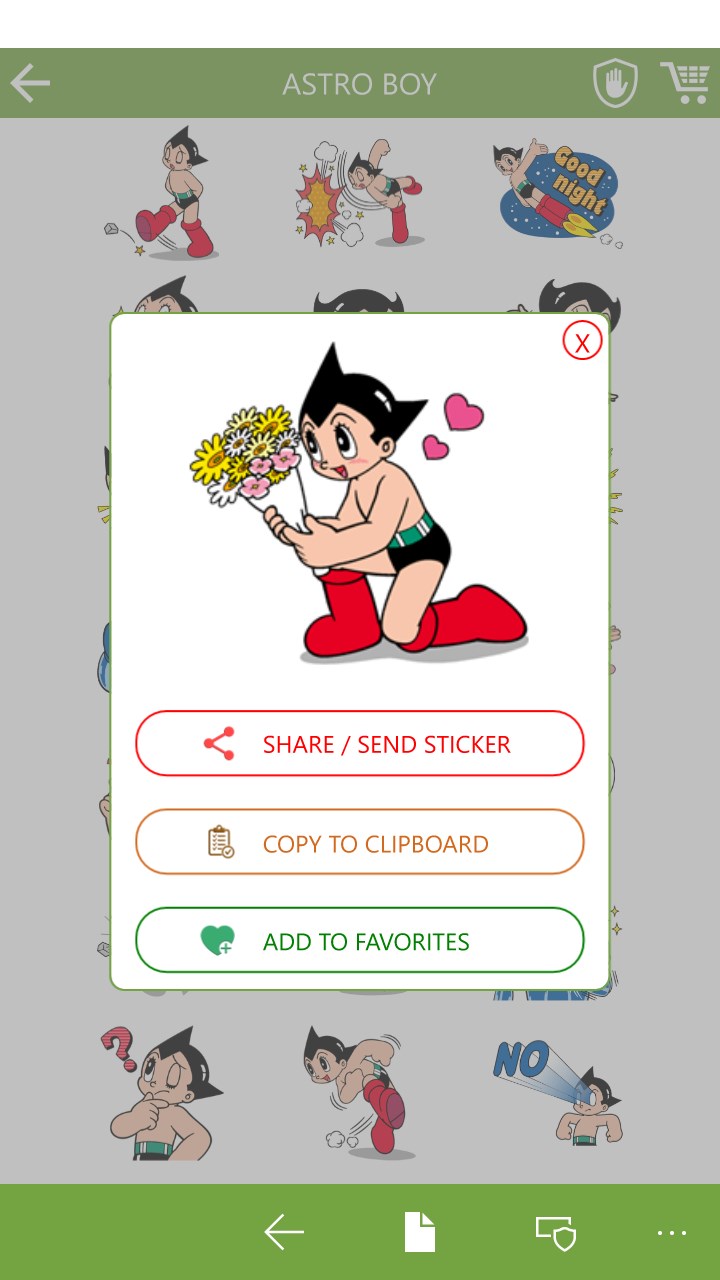Go back using the header arrow
720x1280 pixels.
click(31, 84)
